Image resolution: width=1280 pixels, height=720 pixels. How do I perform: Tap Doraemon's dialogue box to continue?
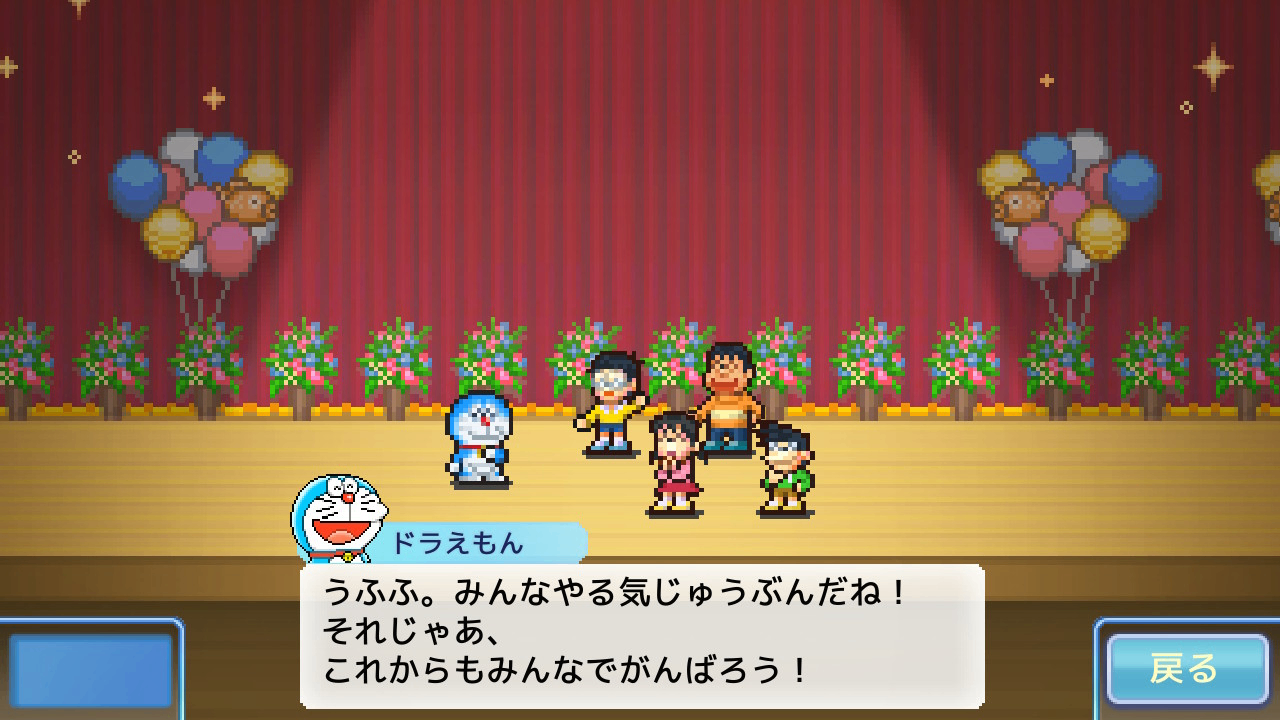(x=642, y=636)
